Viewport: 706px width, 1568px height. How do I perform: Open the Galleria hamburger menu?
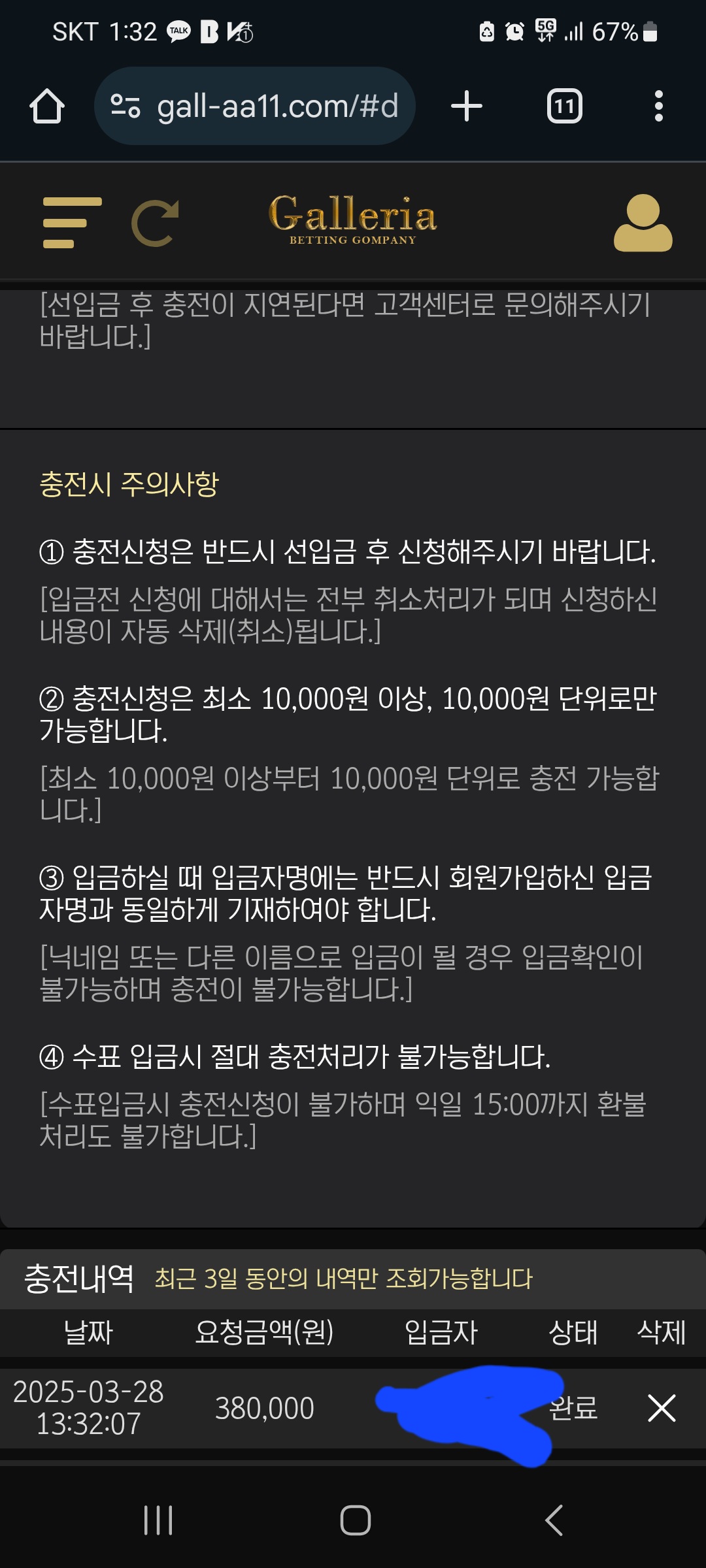pyautogui.click(x=72, y=223)
